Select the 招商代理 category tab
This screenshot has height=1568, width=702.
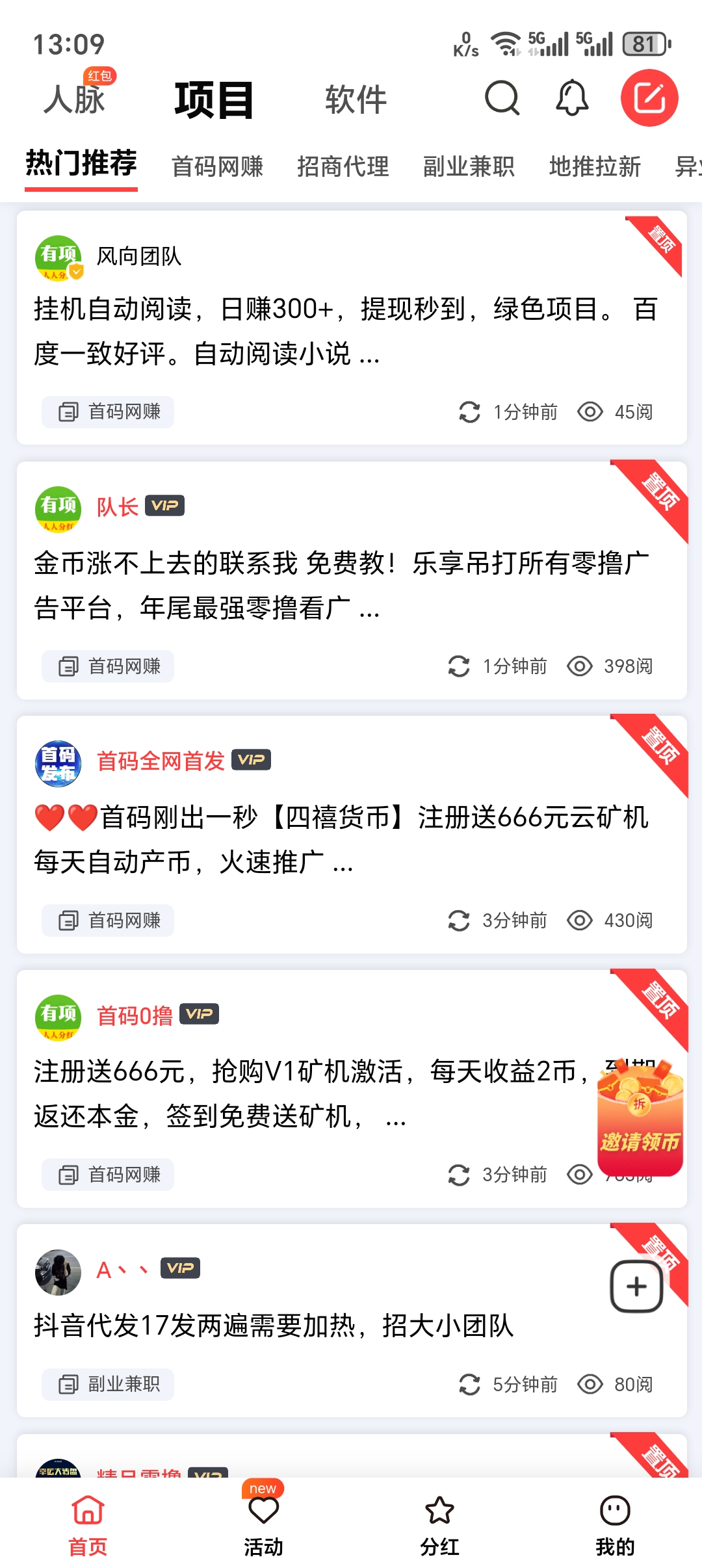[343, 166]
